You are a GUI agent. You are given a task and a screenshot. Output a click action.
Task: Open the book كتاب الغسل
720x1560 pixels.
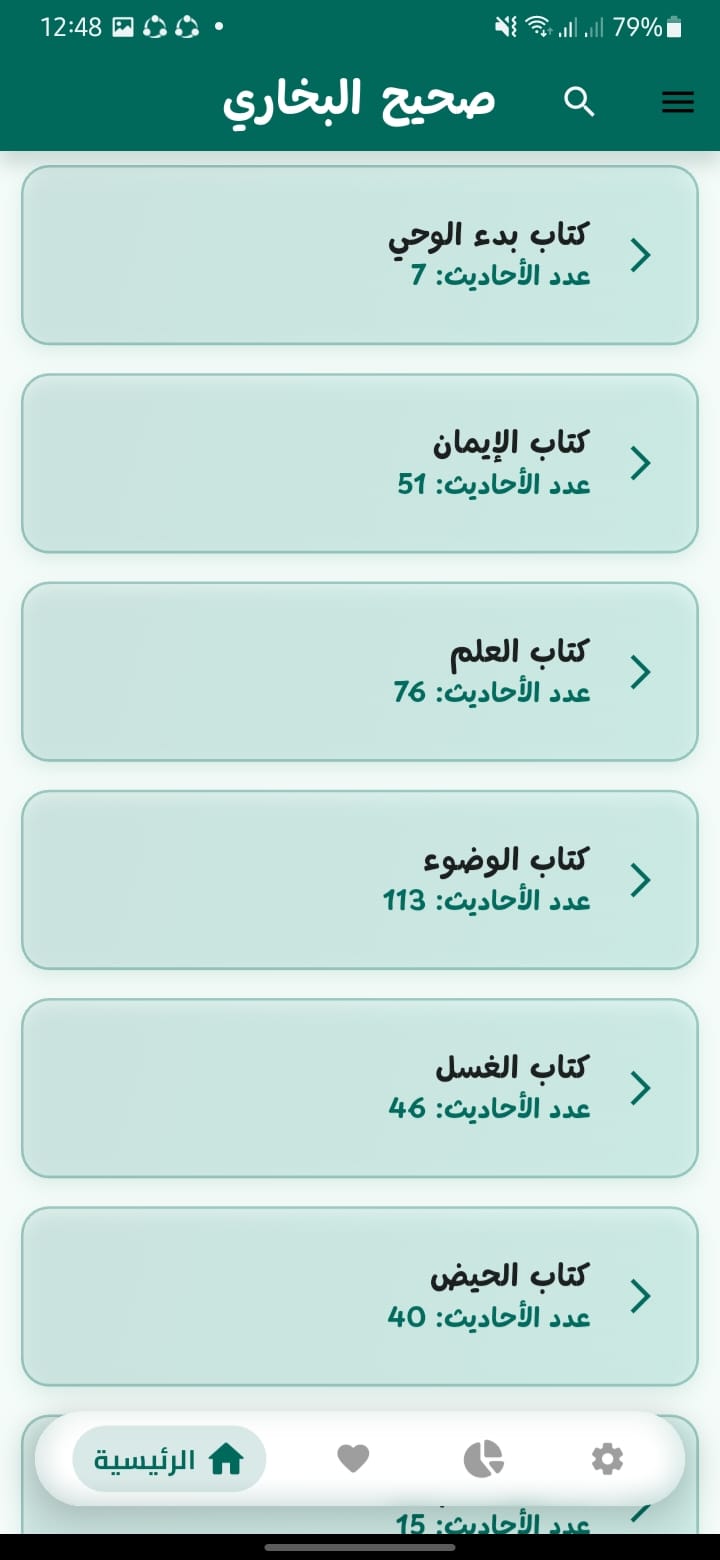pyautogui.click(x=360, y=1087)
